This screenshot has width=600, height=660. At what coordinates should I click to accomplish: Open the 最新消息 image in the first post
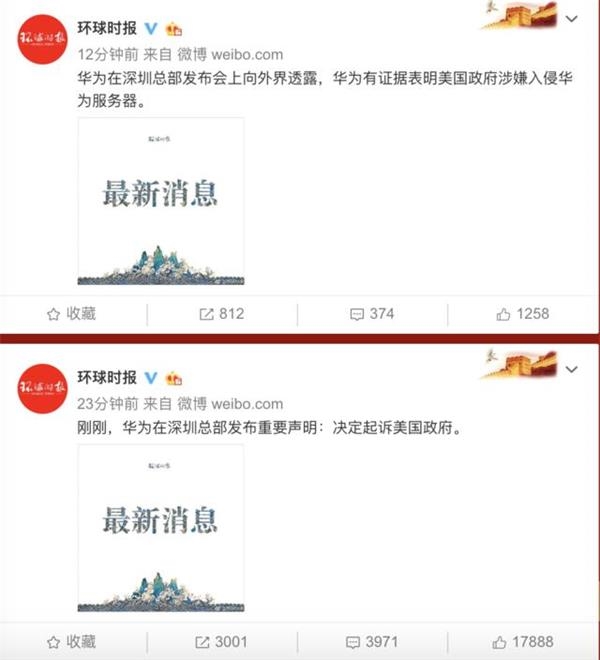pyautogui.click(x=160, y=200)
